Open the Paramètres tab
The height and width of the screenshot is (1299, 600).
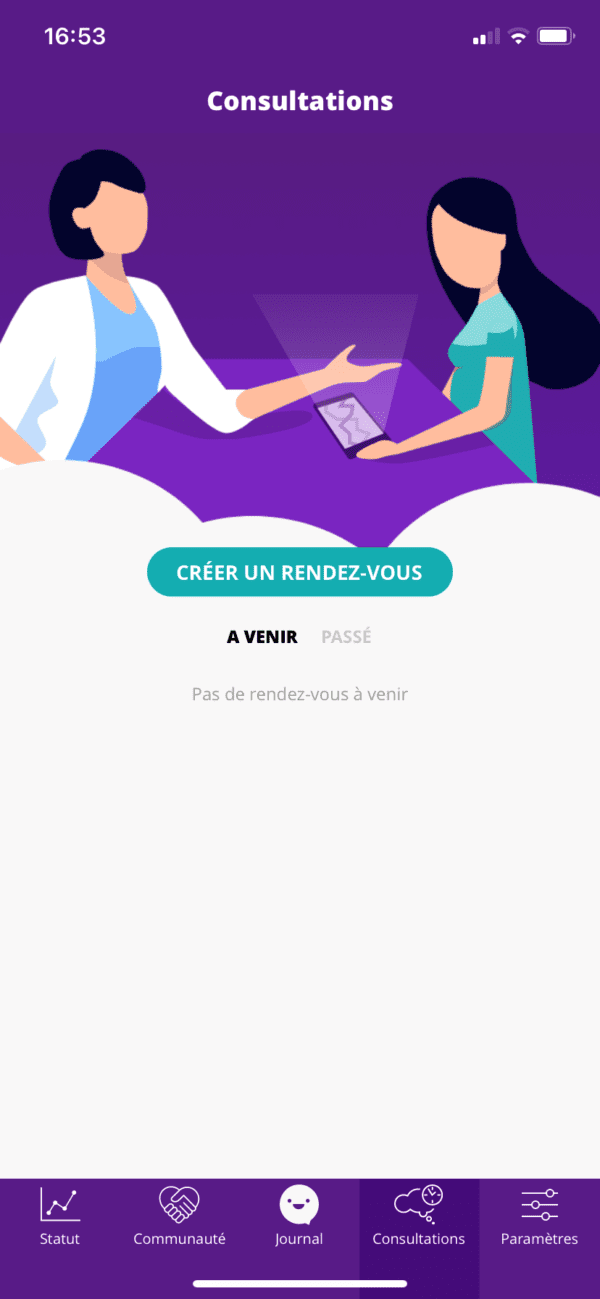pos(539,1216)
